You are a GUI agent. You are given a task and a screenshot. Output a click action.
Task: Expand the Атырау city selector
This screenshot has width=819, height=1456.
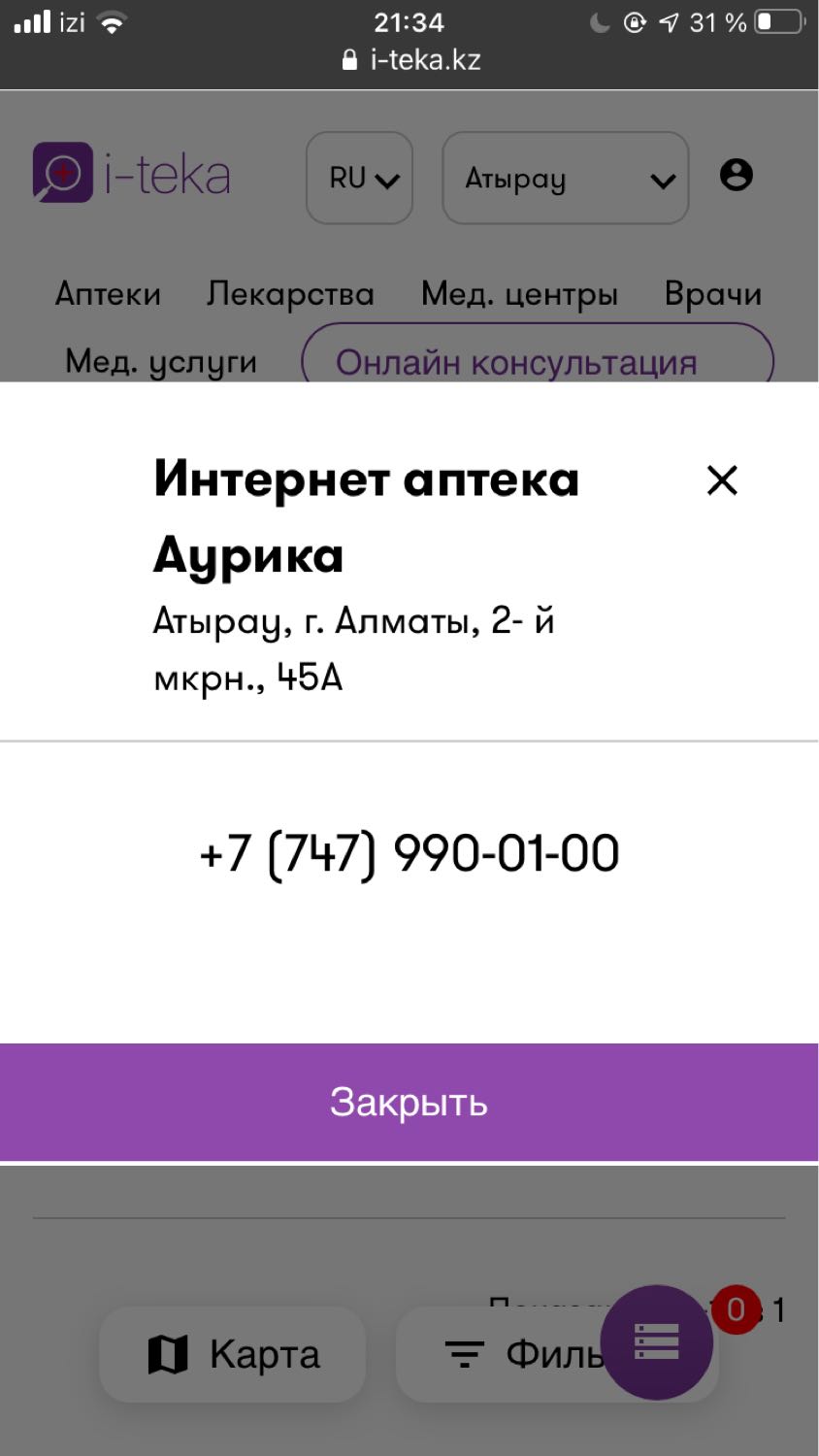(x=566, y=179)
